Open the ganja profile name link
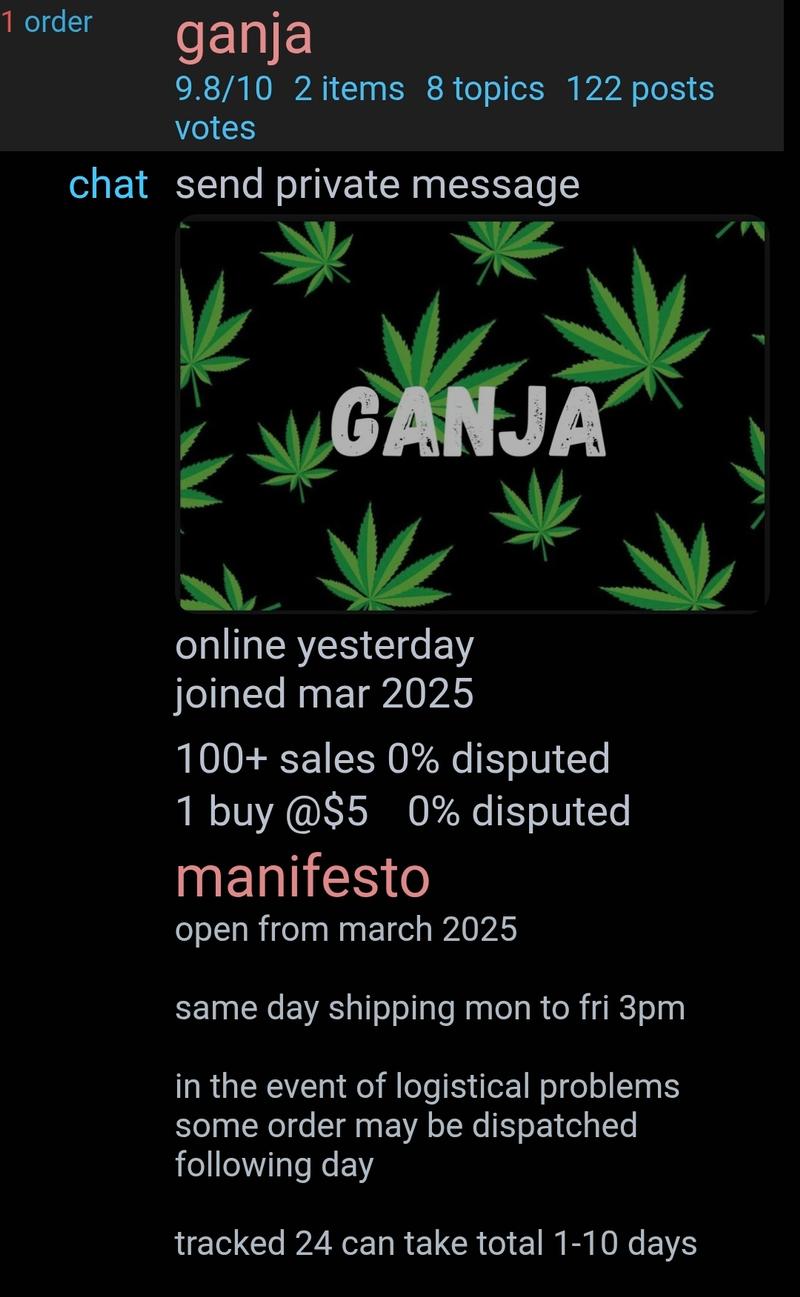This screenshot has width=800, height=1297. coord(244,35)
